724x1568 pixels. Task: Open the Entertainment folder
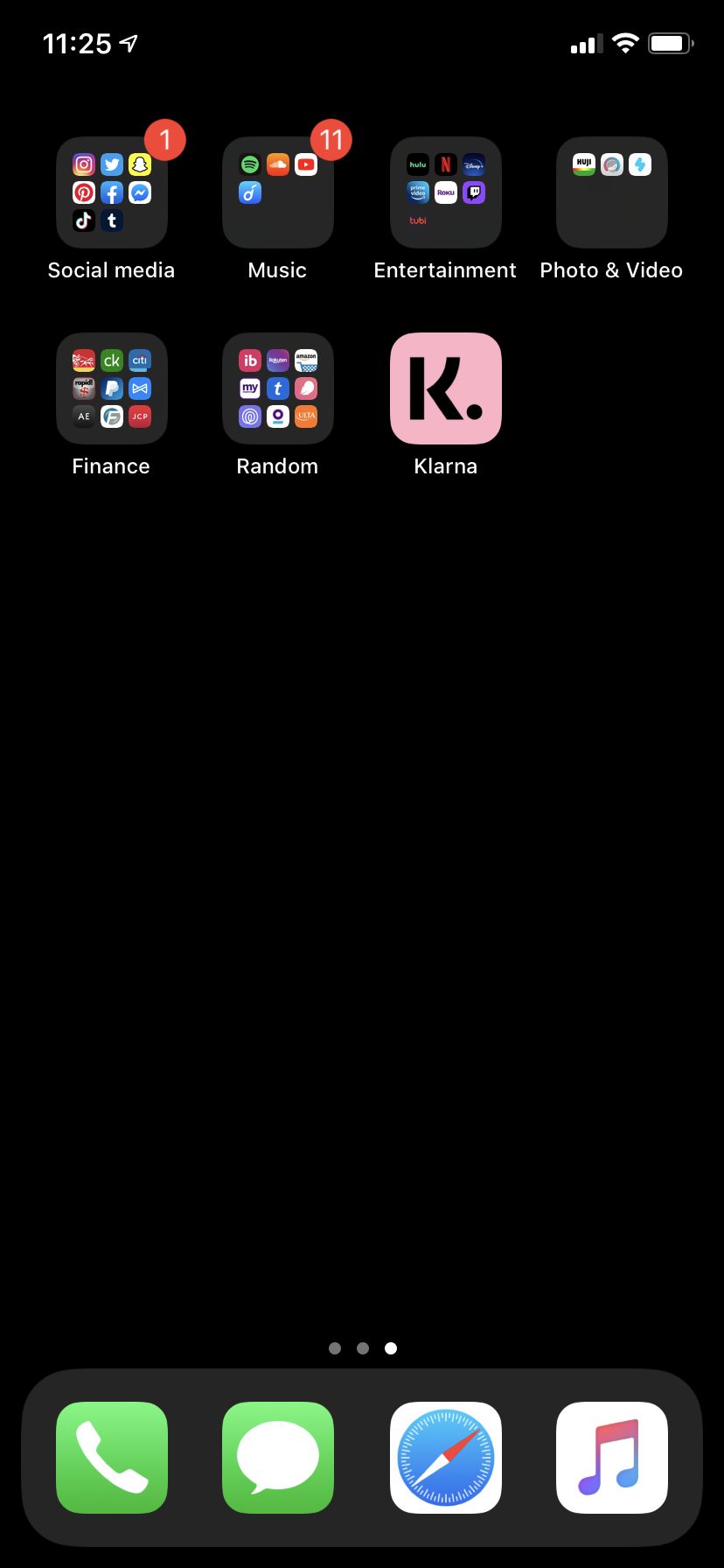[446, 192]
